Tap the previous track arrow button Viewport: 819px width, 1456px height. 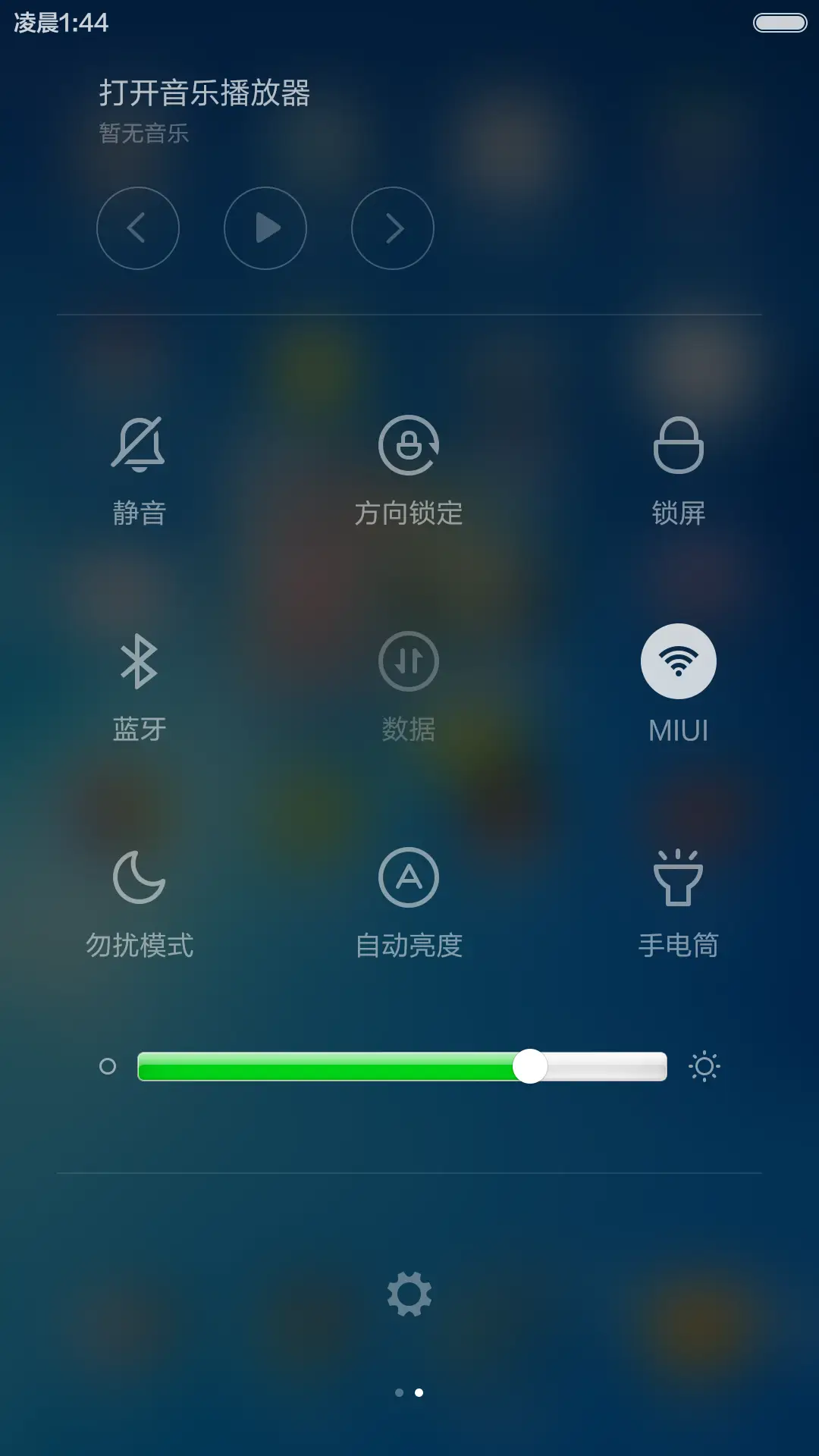tap(138, 228)
